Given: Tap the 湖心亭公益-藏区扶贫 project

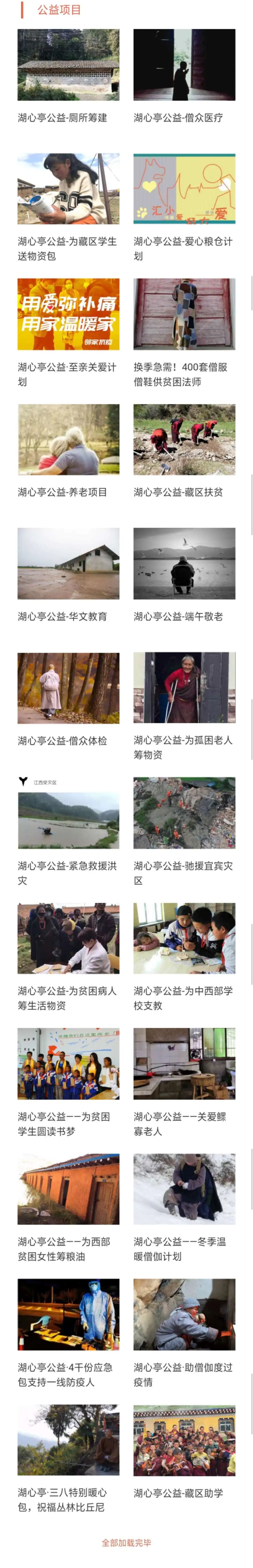Looking at the screenshot, I should 184,440.
